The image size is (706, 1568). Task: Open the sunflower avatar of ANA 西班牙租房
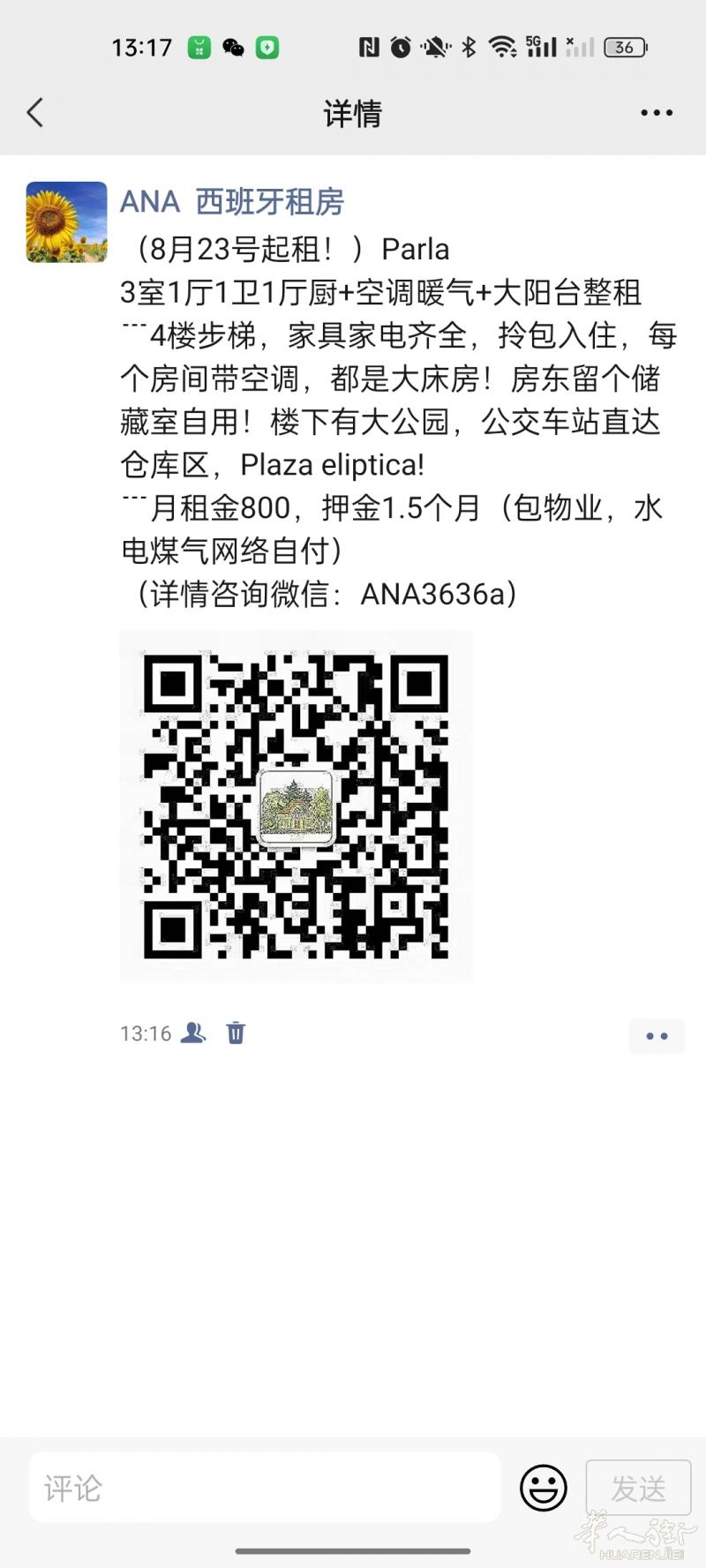66,222
